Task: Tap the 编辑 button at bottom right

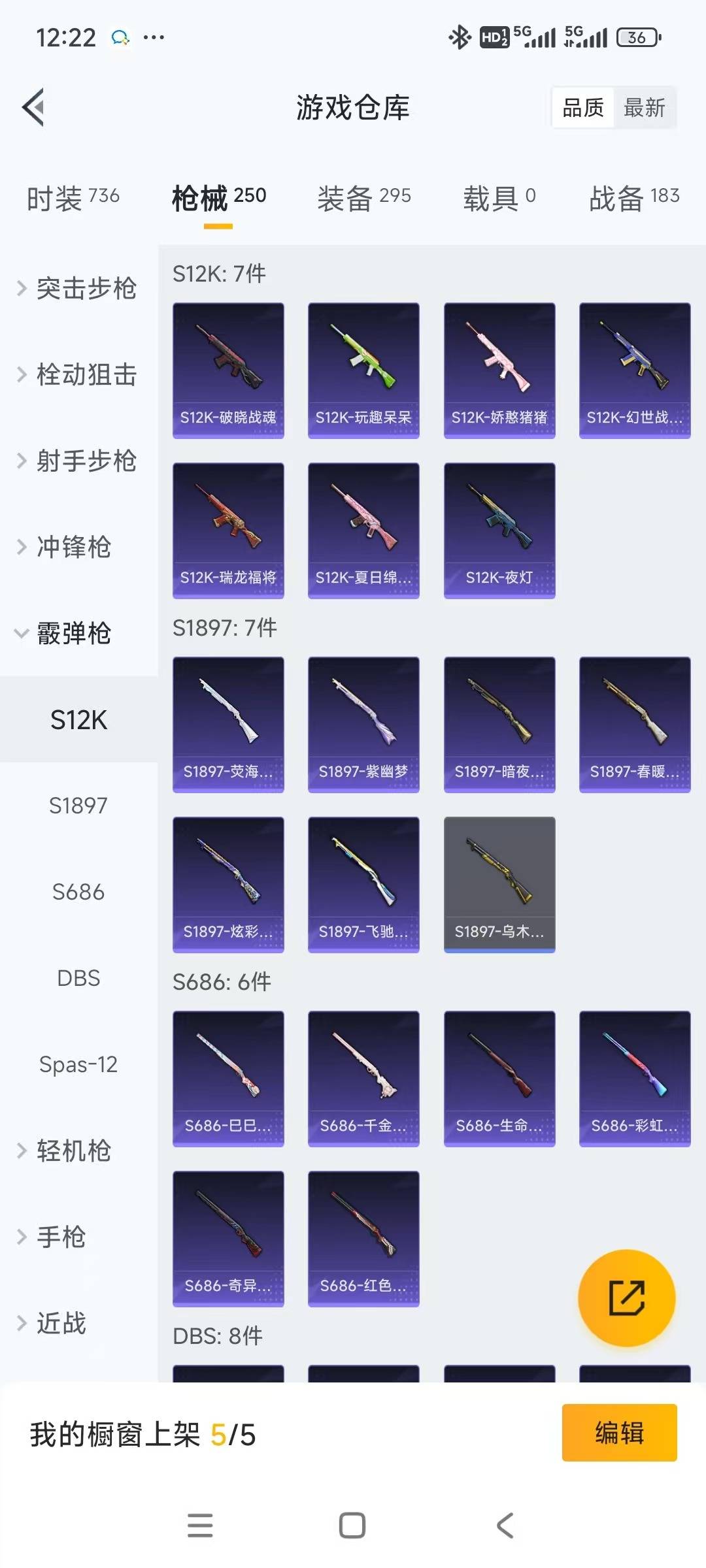Action: point(618,1431)
